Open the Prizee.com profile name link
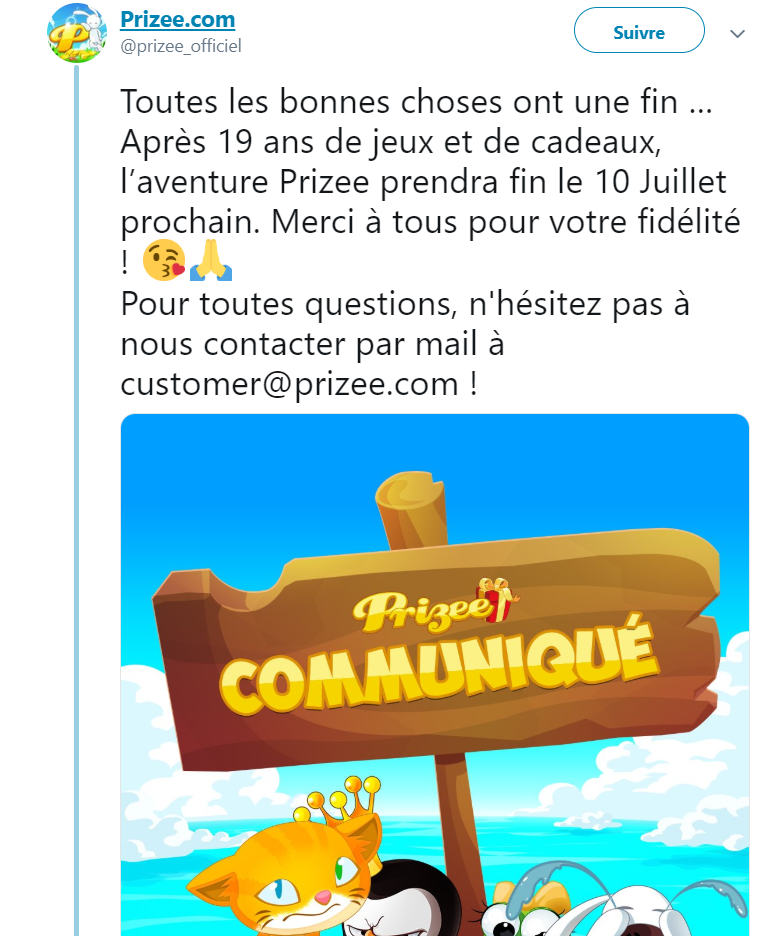The height and width of the screenshot is (936, 782). (x=178, y=19)
